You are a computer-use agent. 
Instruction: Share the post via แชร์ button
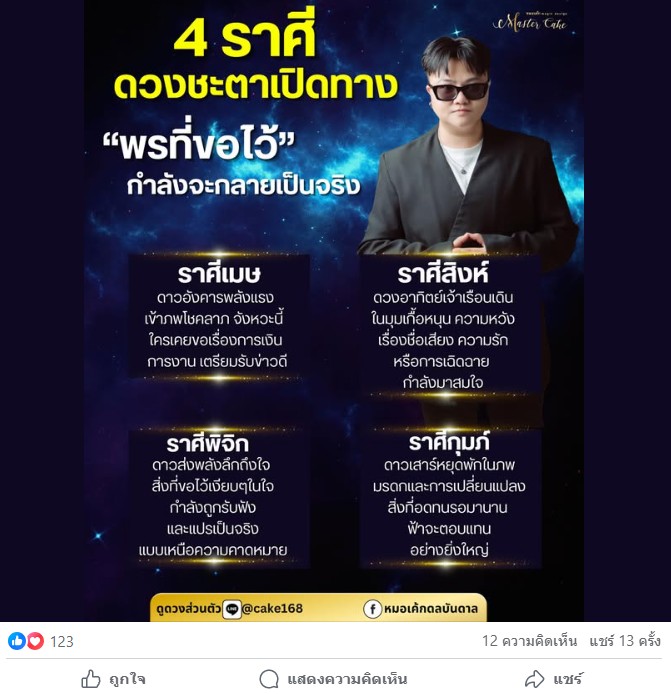click(555, 679)
